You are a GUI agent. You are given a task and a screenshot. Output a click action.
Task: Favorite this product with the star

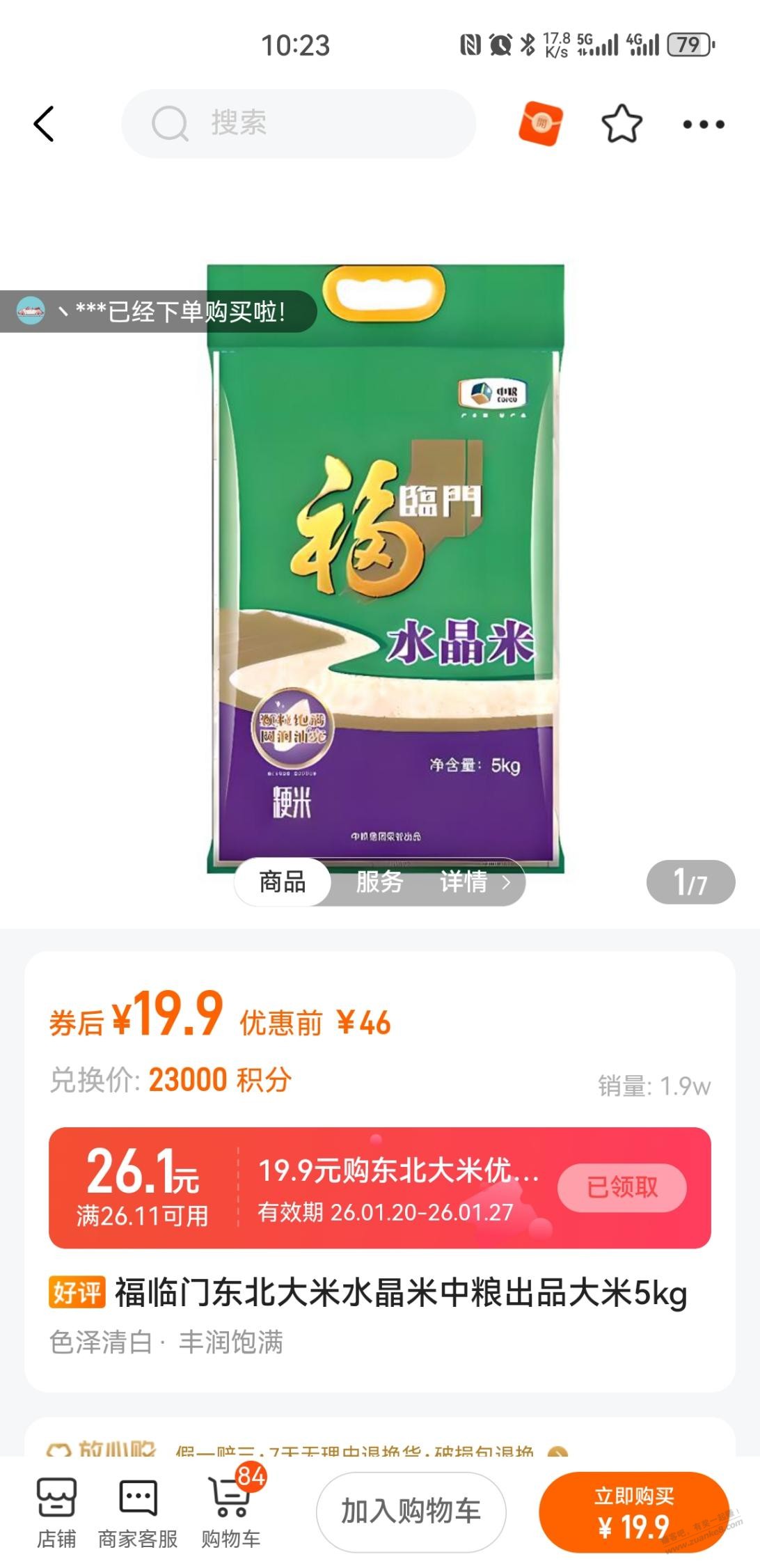tap(621, 124)
